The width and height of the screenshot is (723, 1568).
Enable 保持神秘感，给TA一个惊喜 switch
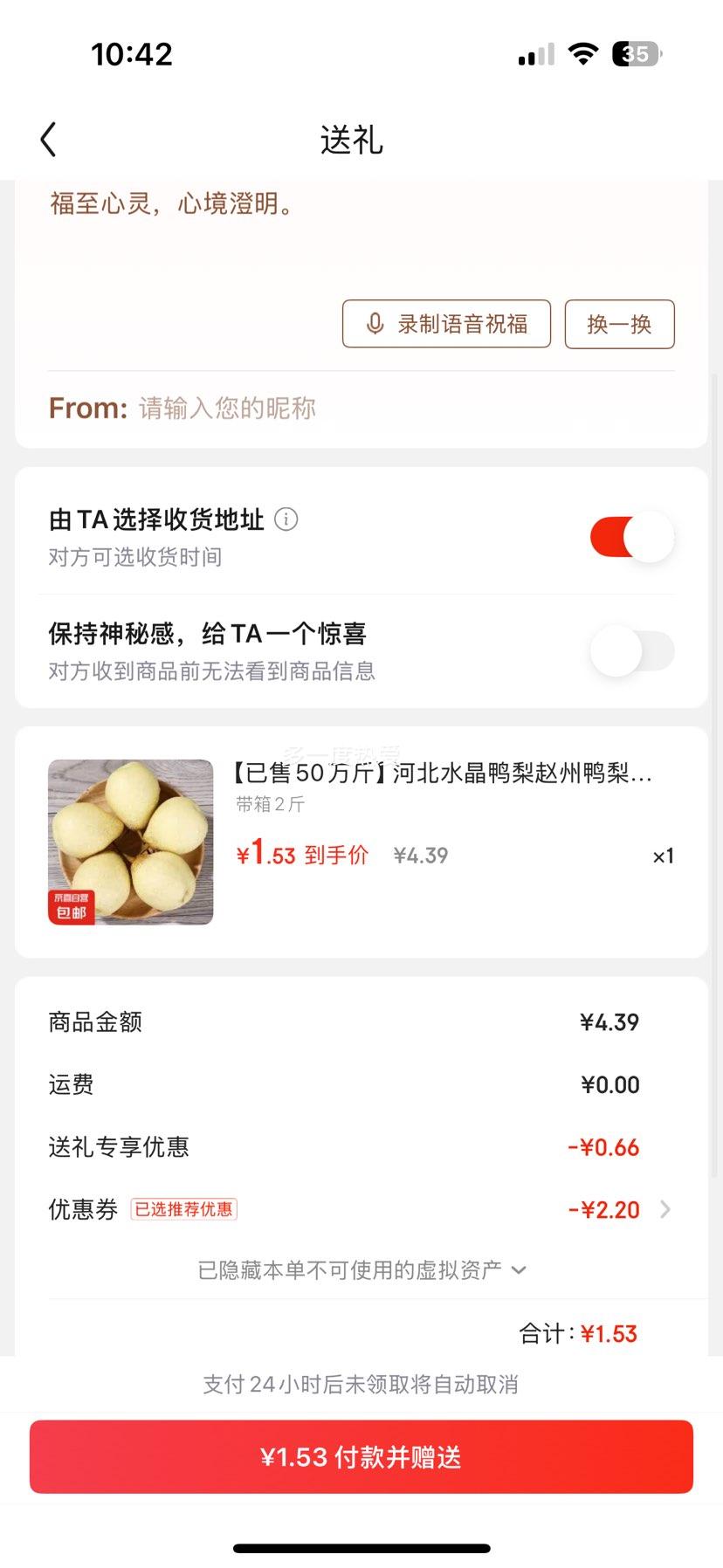(x=632, y=650)
